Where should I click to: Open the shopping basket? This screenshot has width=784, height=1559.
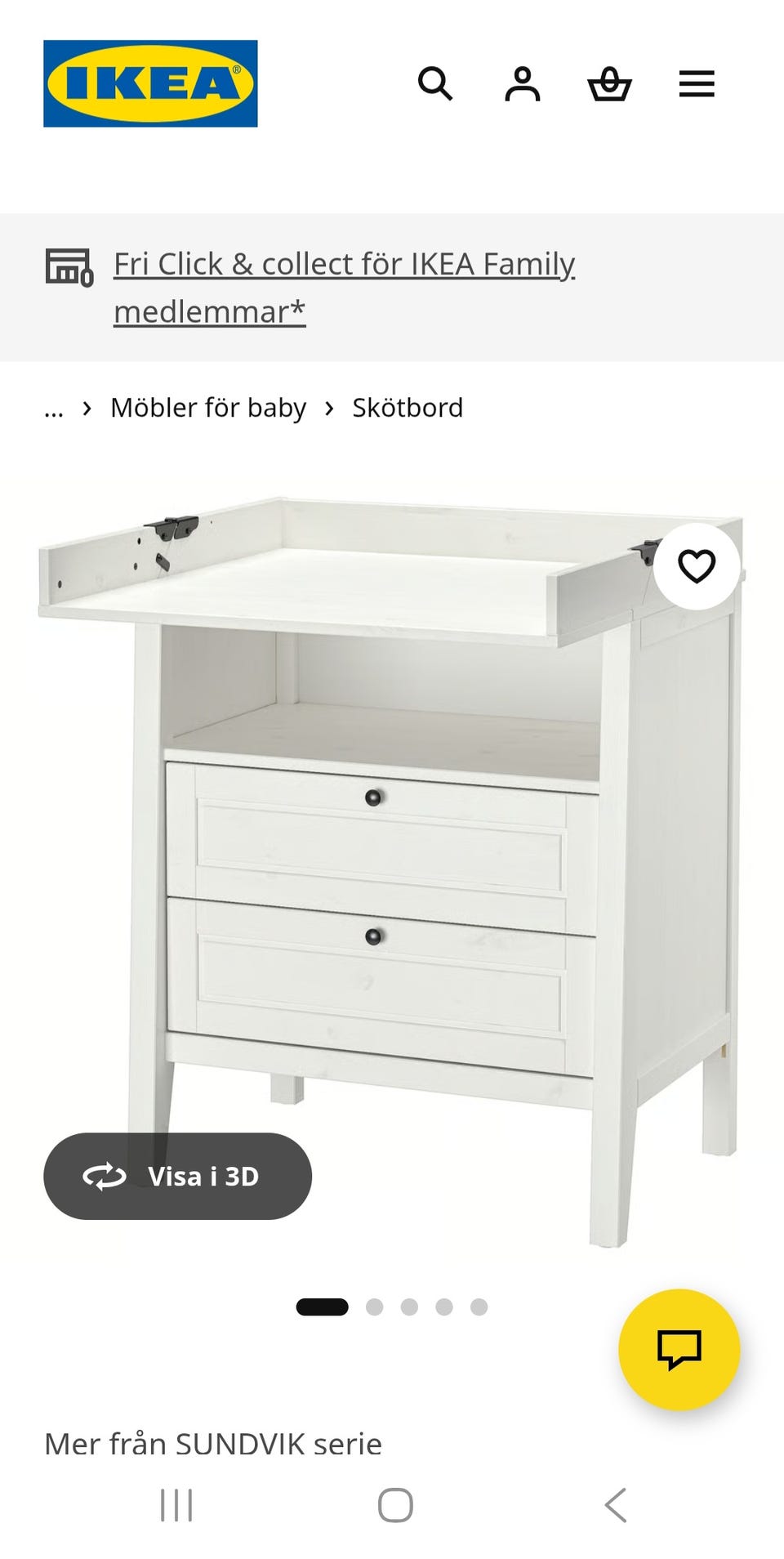[x=609, y=83]
